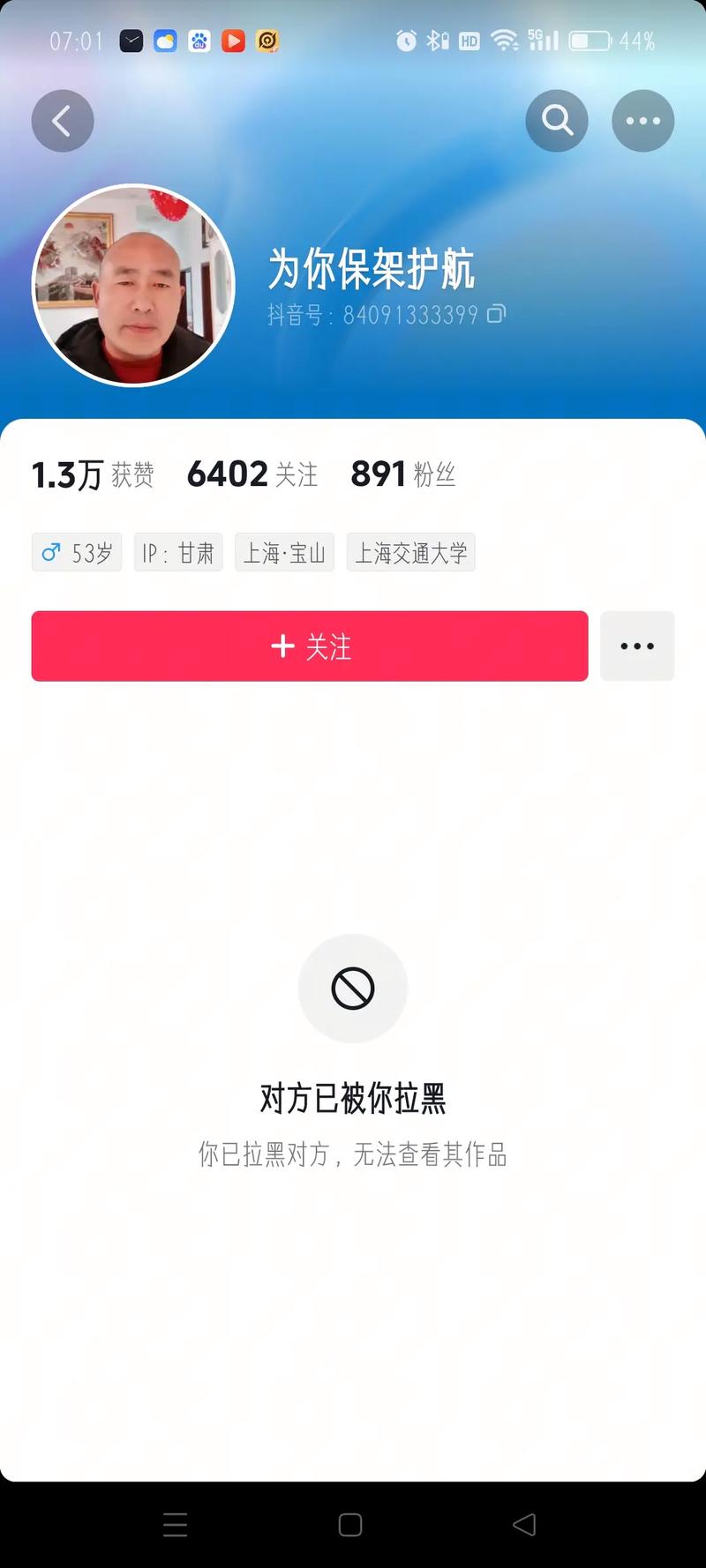Open the 上海交通大学 school tag
This screenshot has height=1568, width=706.
pyautogui.click(x=410, y=553)
